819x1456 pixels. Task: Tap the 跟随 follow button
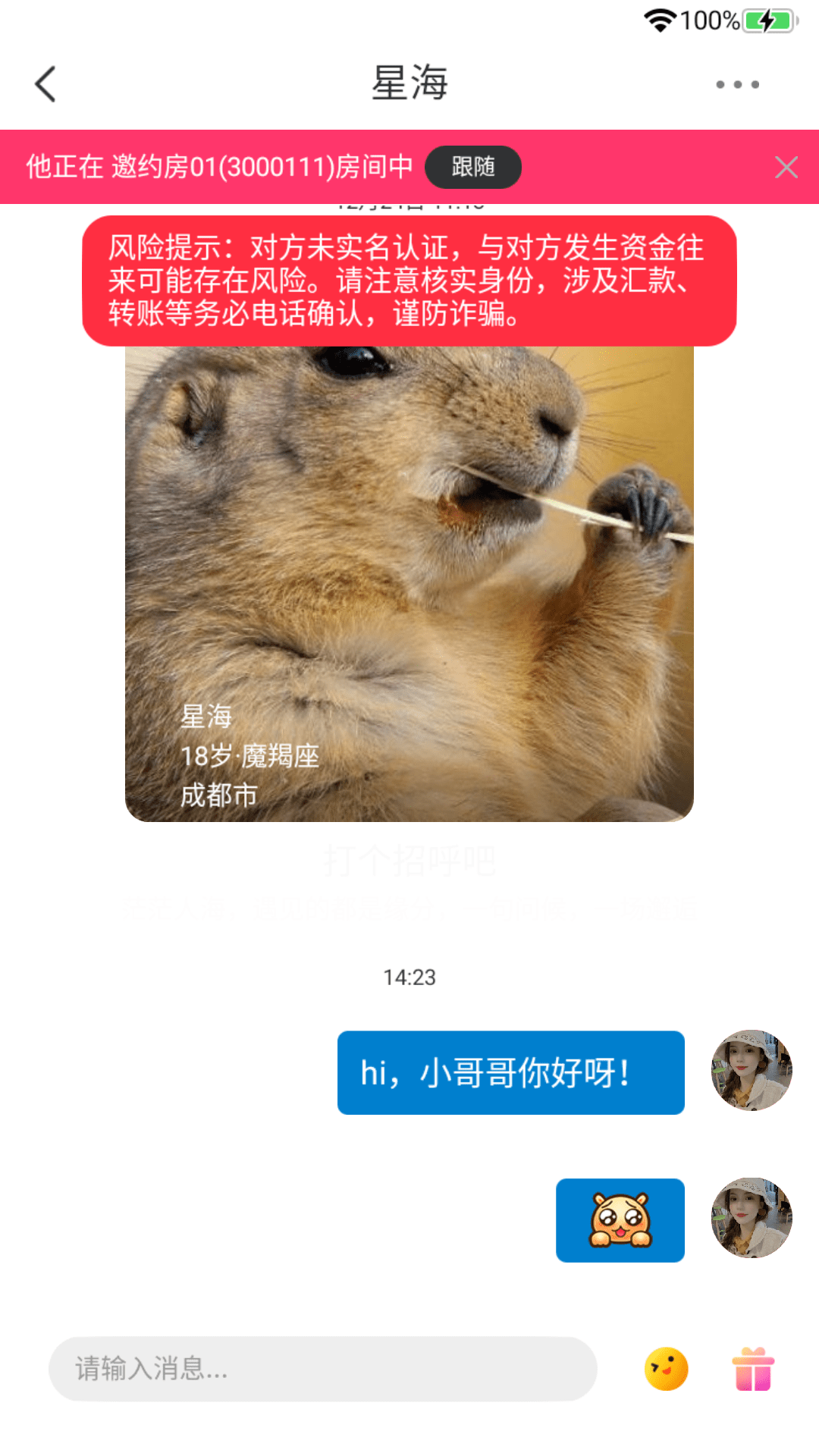[x=473, y=167]
